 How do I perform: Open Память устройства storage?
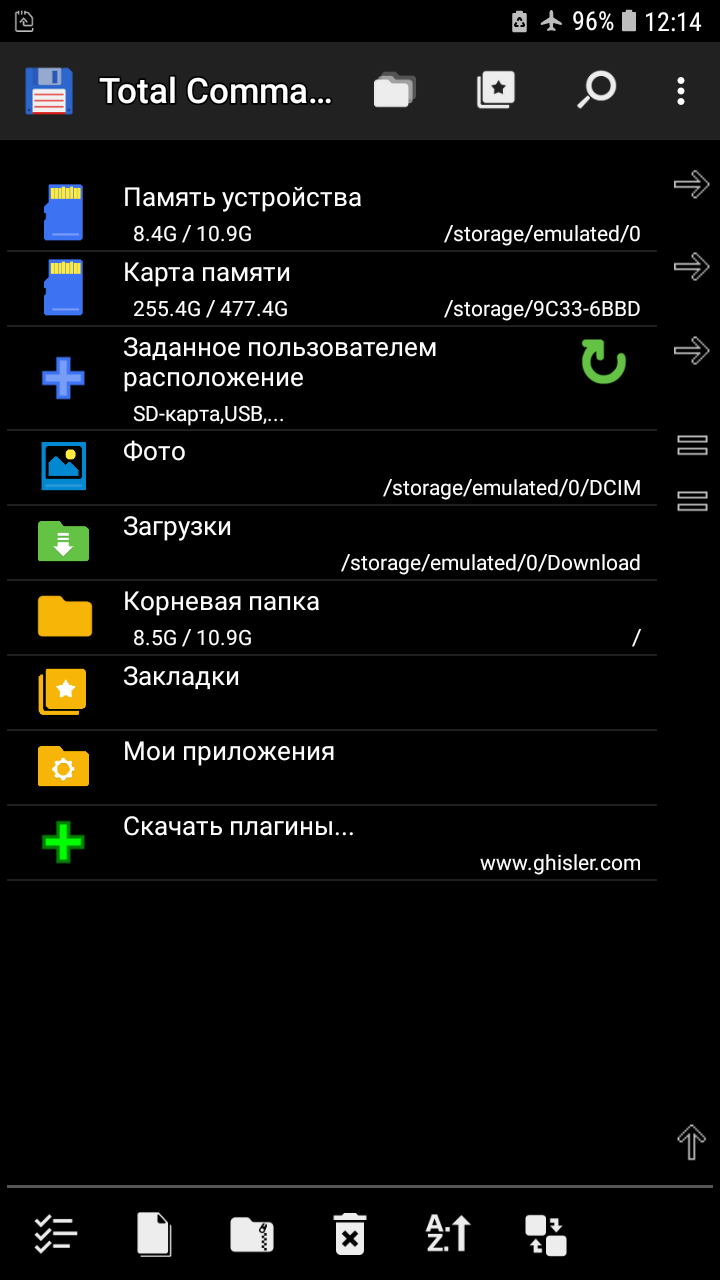pyautogui.click(x=332, y=213)
